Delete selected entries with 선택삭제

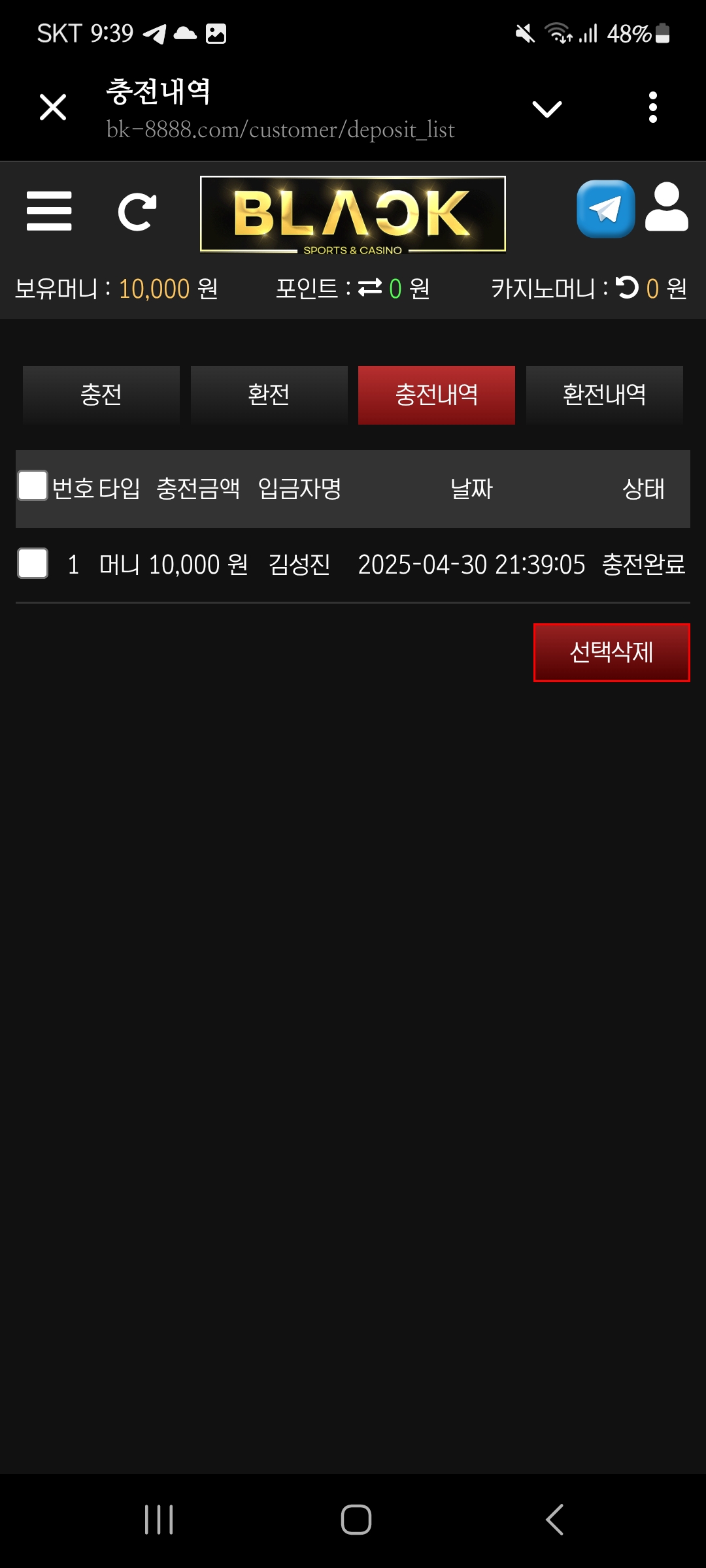[611, 652]
